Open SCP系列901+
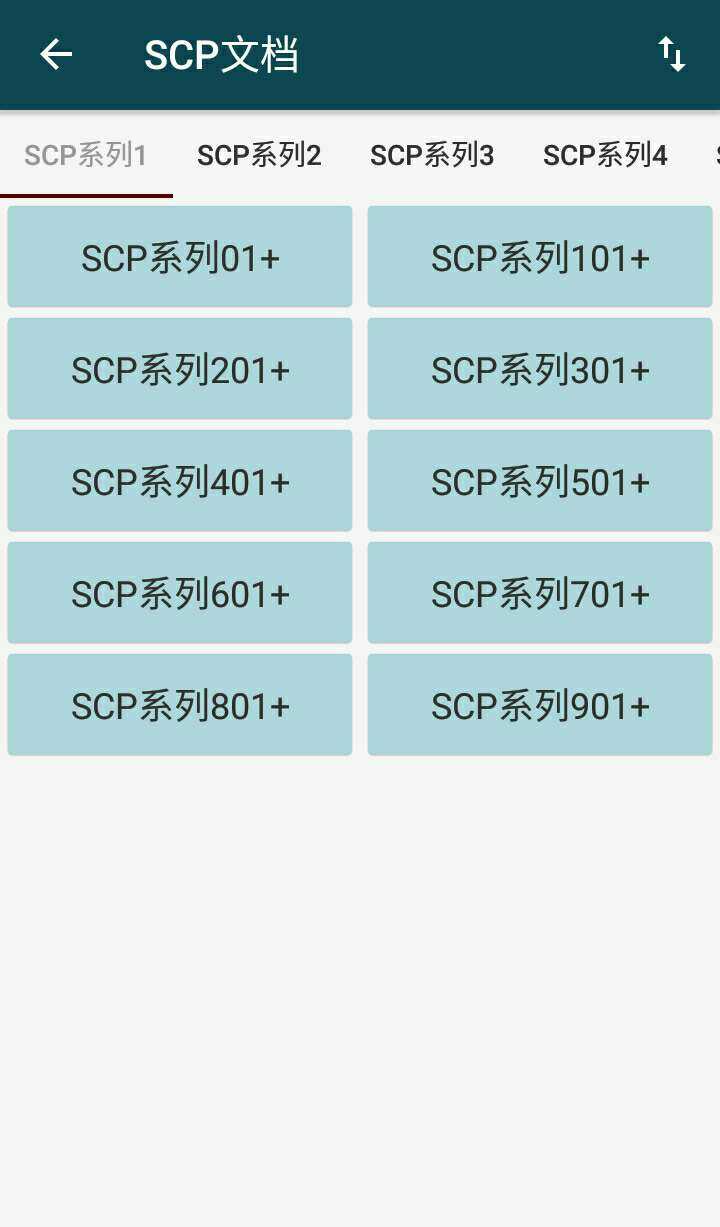Image resolution: width=720 pixels, height=1227 pixels. 540,705
